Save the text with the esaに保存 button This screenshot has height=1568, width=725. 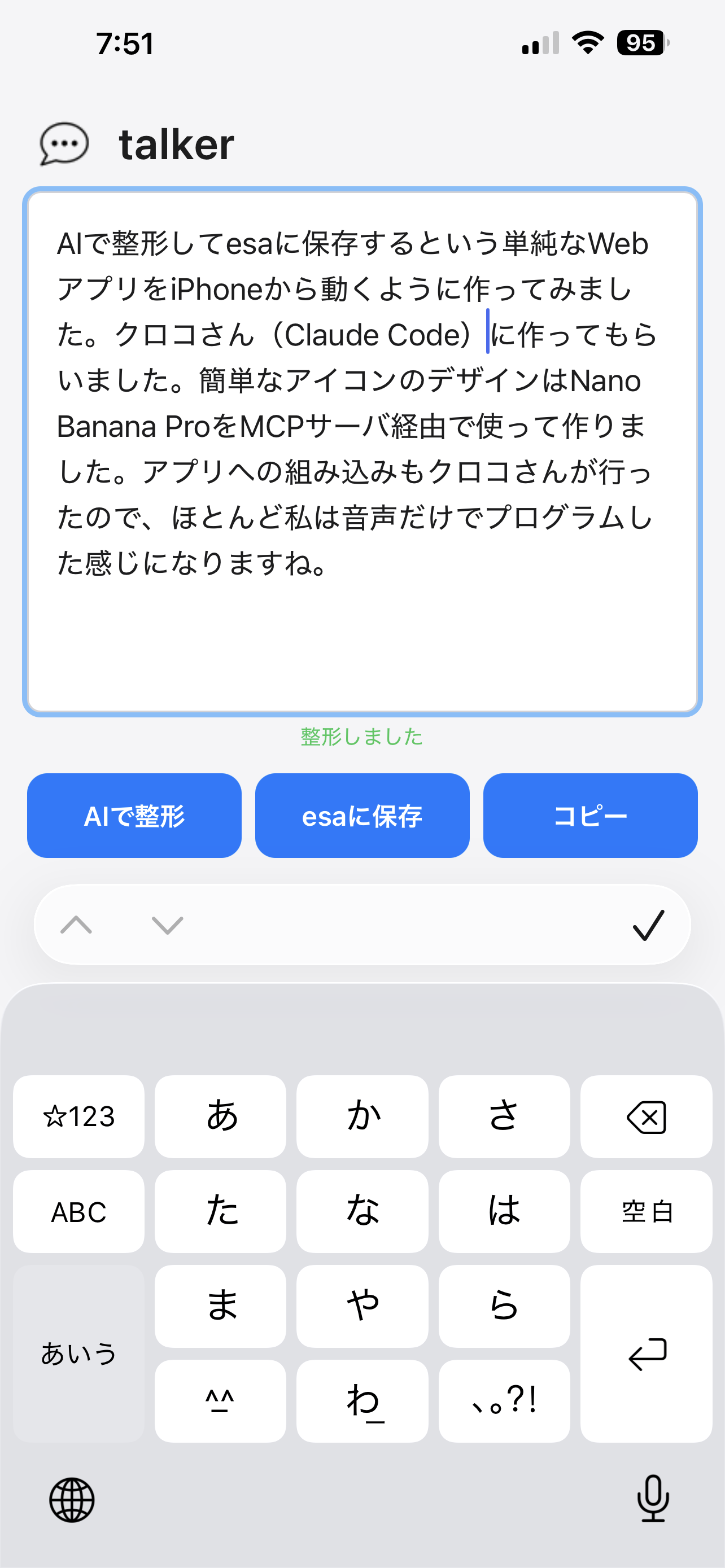(x=362, y=816)
